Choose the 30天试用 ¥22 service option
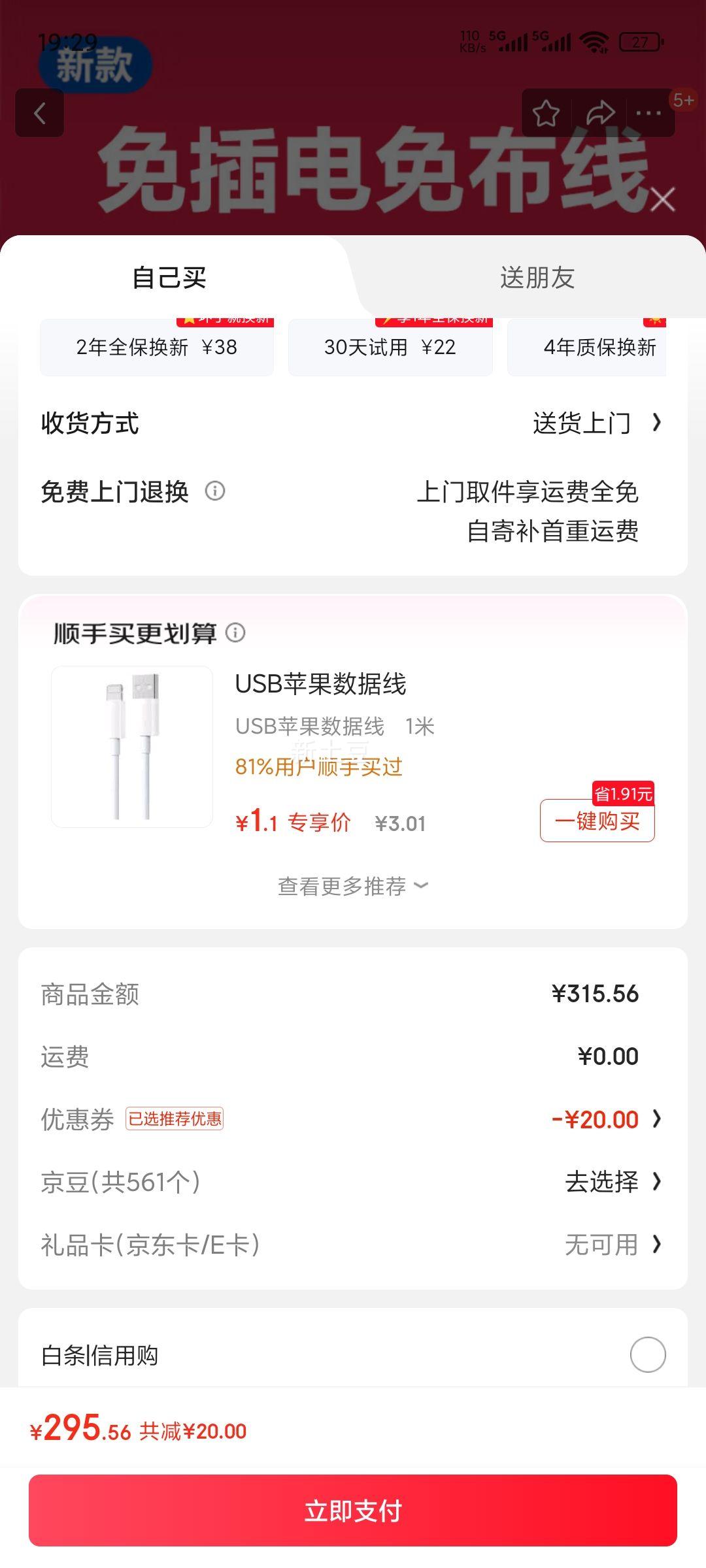Image resolution: width=706 pixels, height=1568 pixels. [390, 348]
